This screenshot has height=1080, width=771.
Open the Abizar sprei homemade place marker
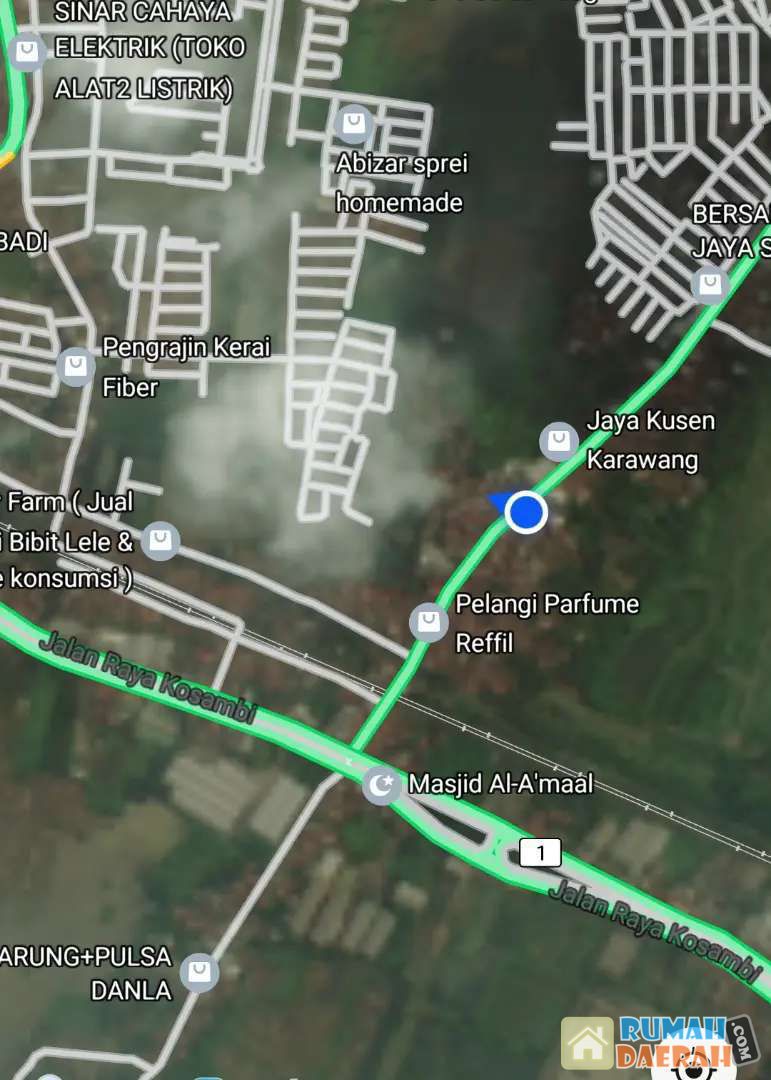(x=353, y=125)
